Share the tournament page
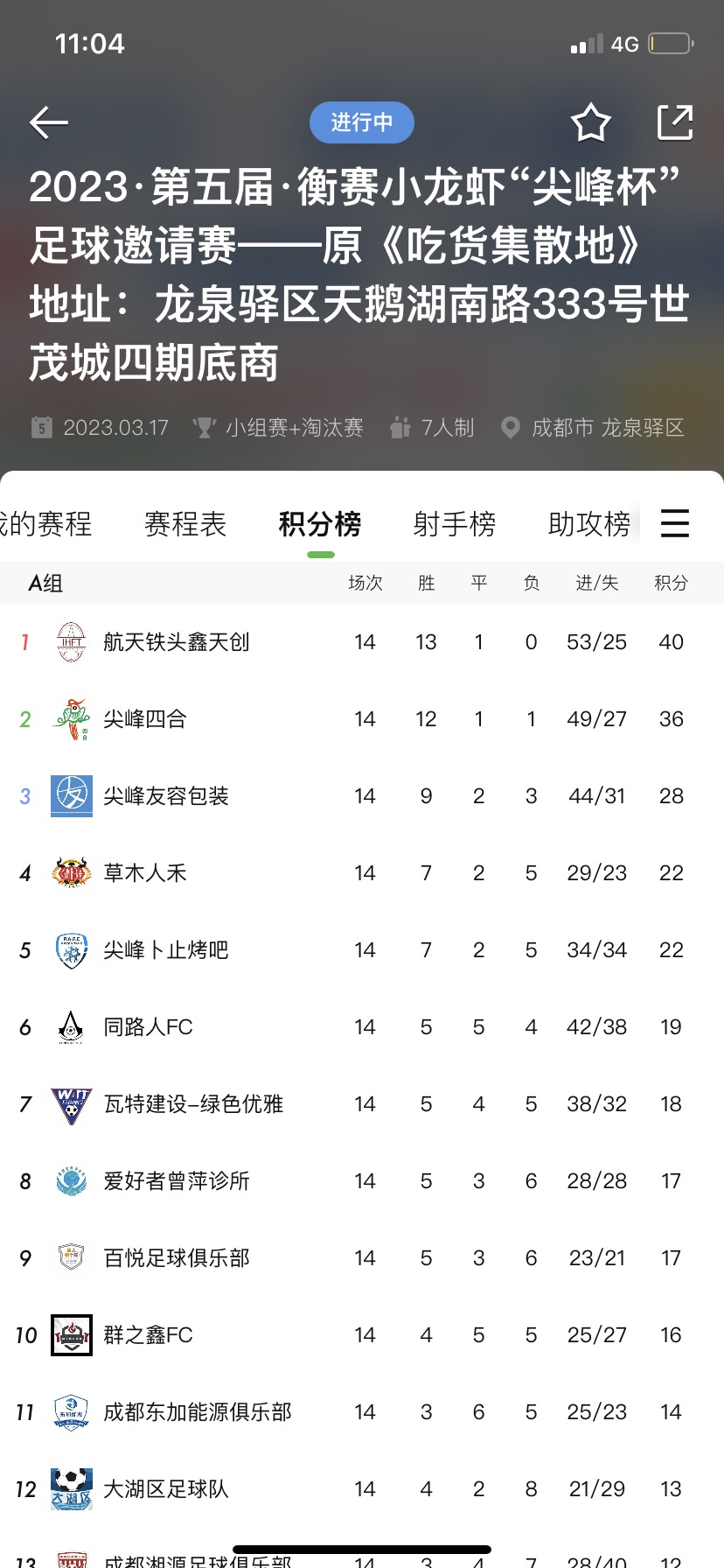 pyautogui.click(x=675, y=122)
